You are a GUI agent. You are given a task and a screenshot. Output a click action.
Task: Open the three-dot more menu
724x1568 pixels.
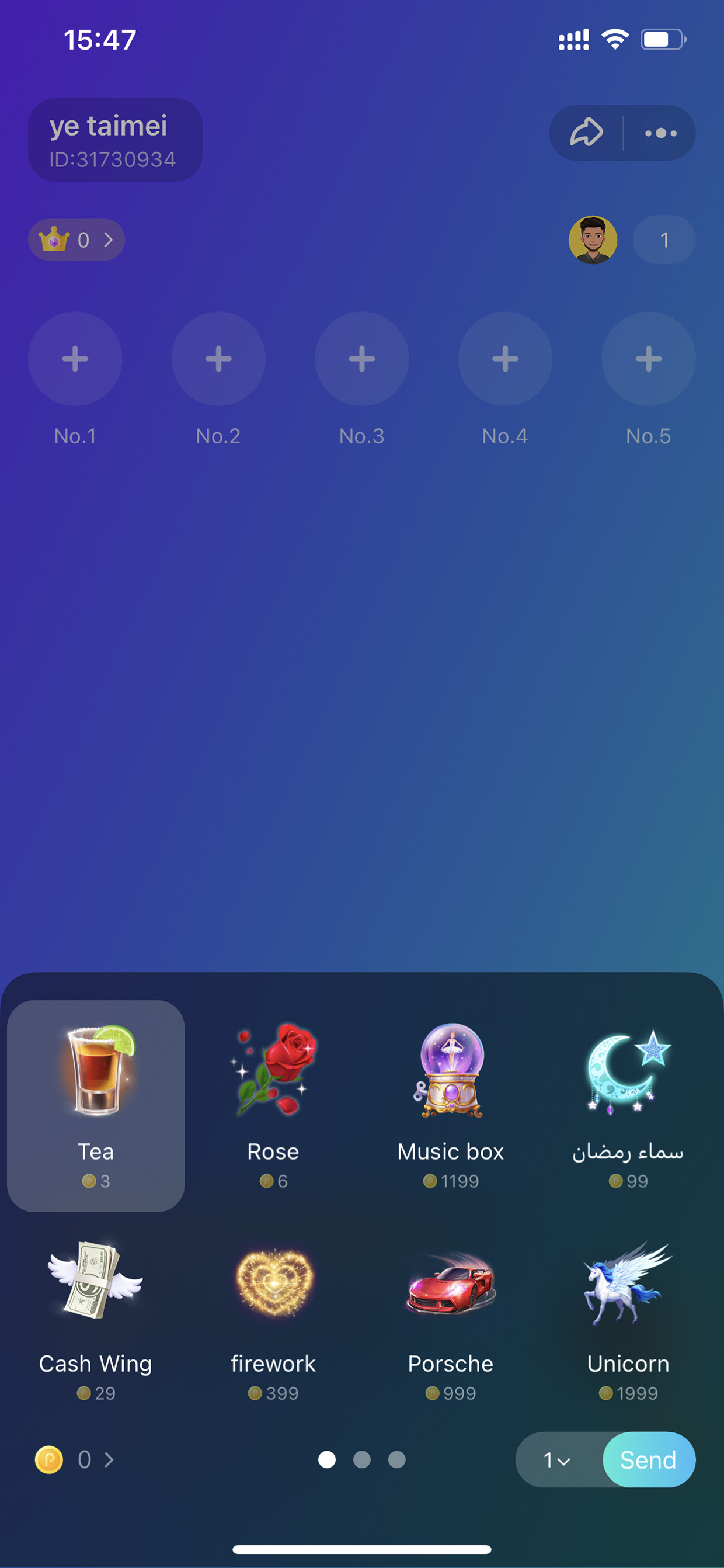[661, 133]
